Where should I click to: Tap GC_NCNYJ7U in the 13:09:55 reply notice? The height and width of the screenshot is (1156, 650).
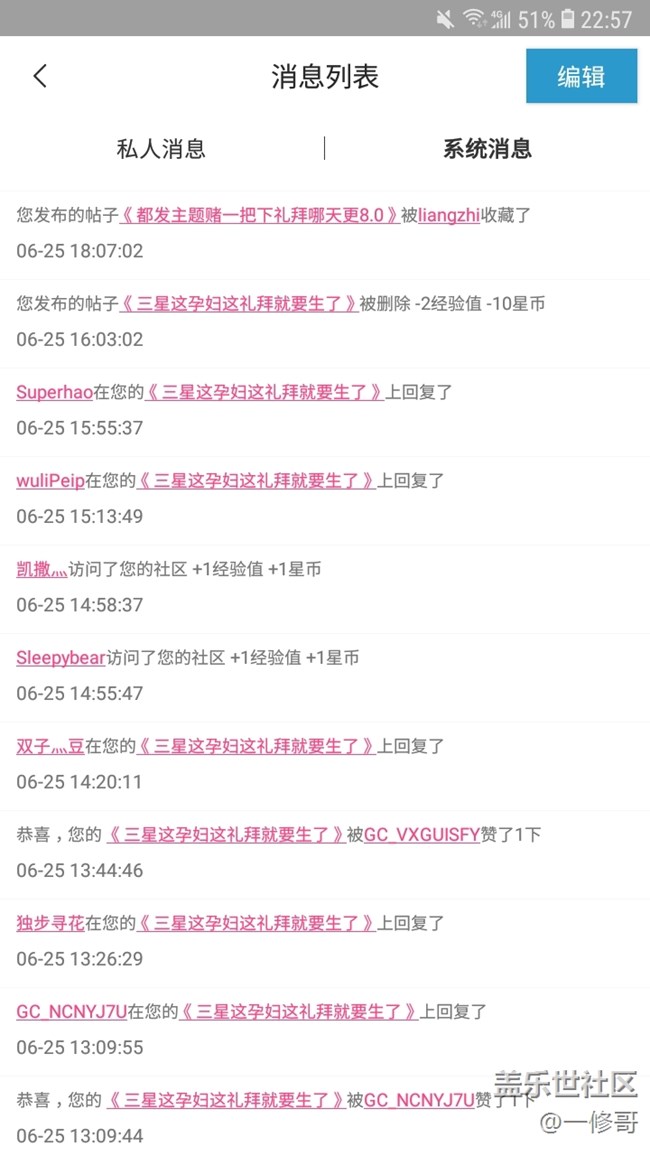click(x=71, y=1012)
